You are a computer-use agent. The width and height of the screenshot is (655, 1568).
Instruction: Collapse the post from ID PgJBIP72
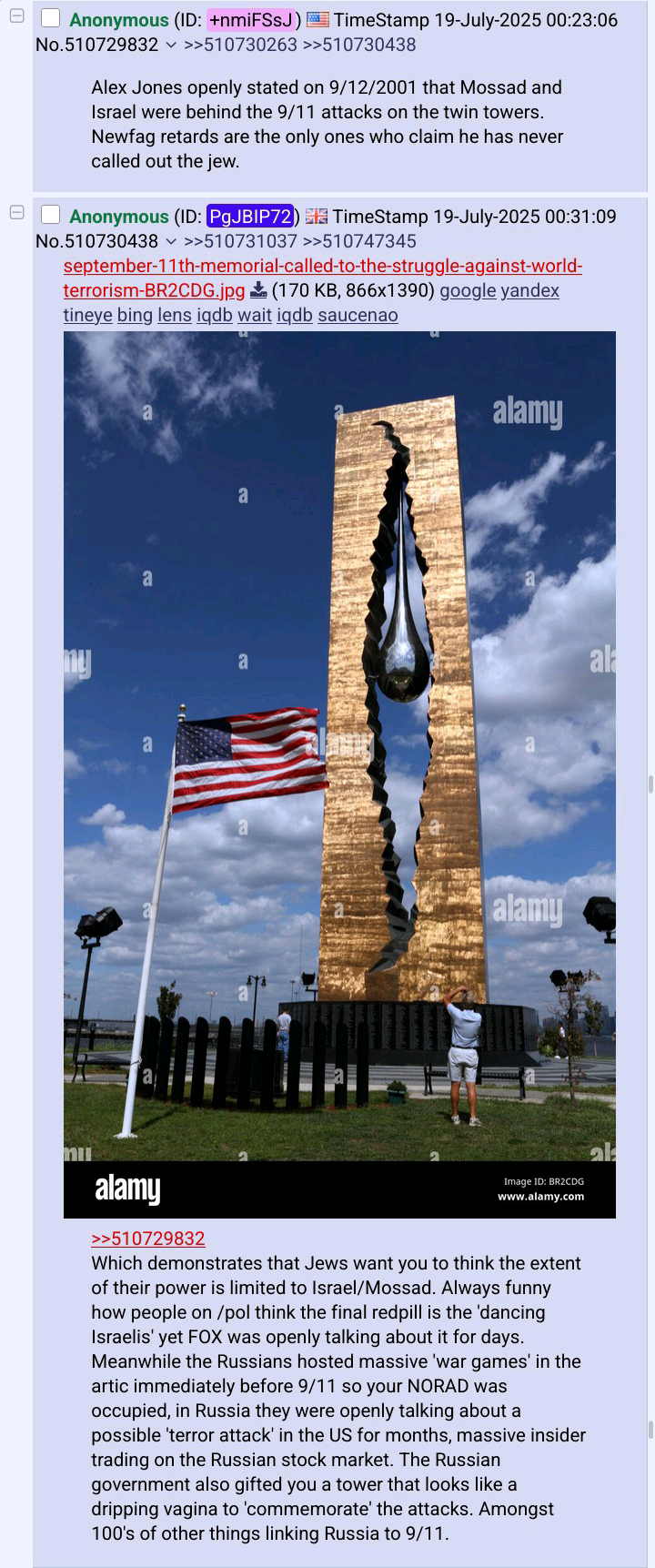point(16,212)
